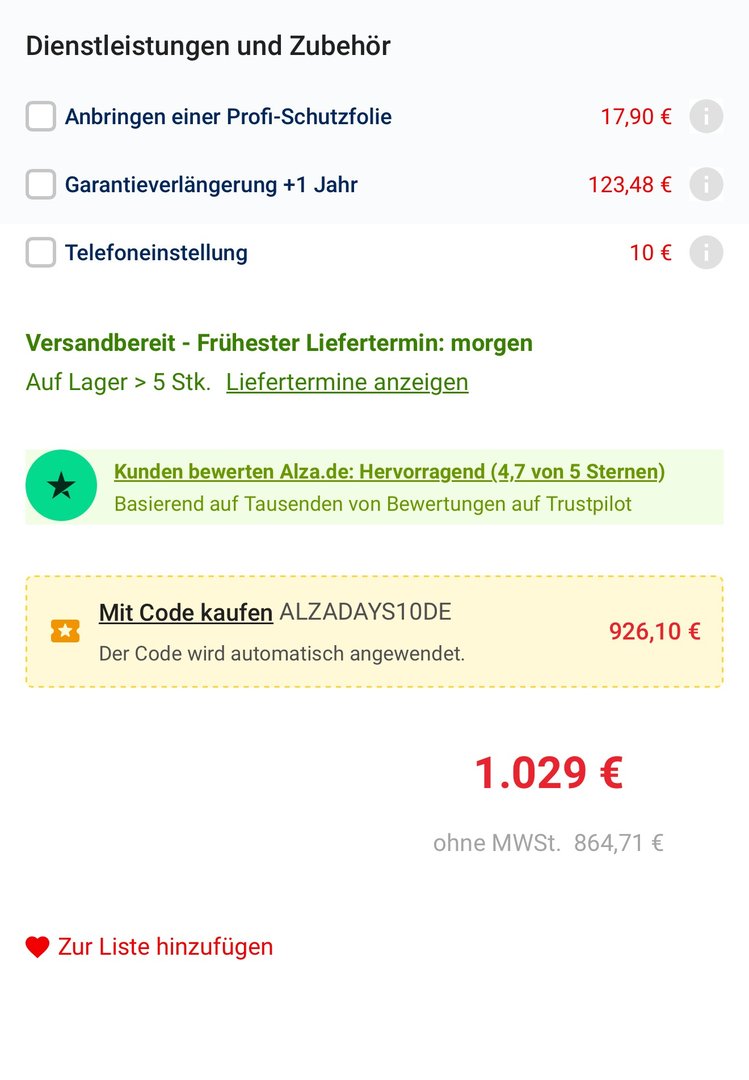Open info icon for Garantieverlängerung +1 Jahr
Screen dimensions: 749x1080
(x=706, y=185)
